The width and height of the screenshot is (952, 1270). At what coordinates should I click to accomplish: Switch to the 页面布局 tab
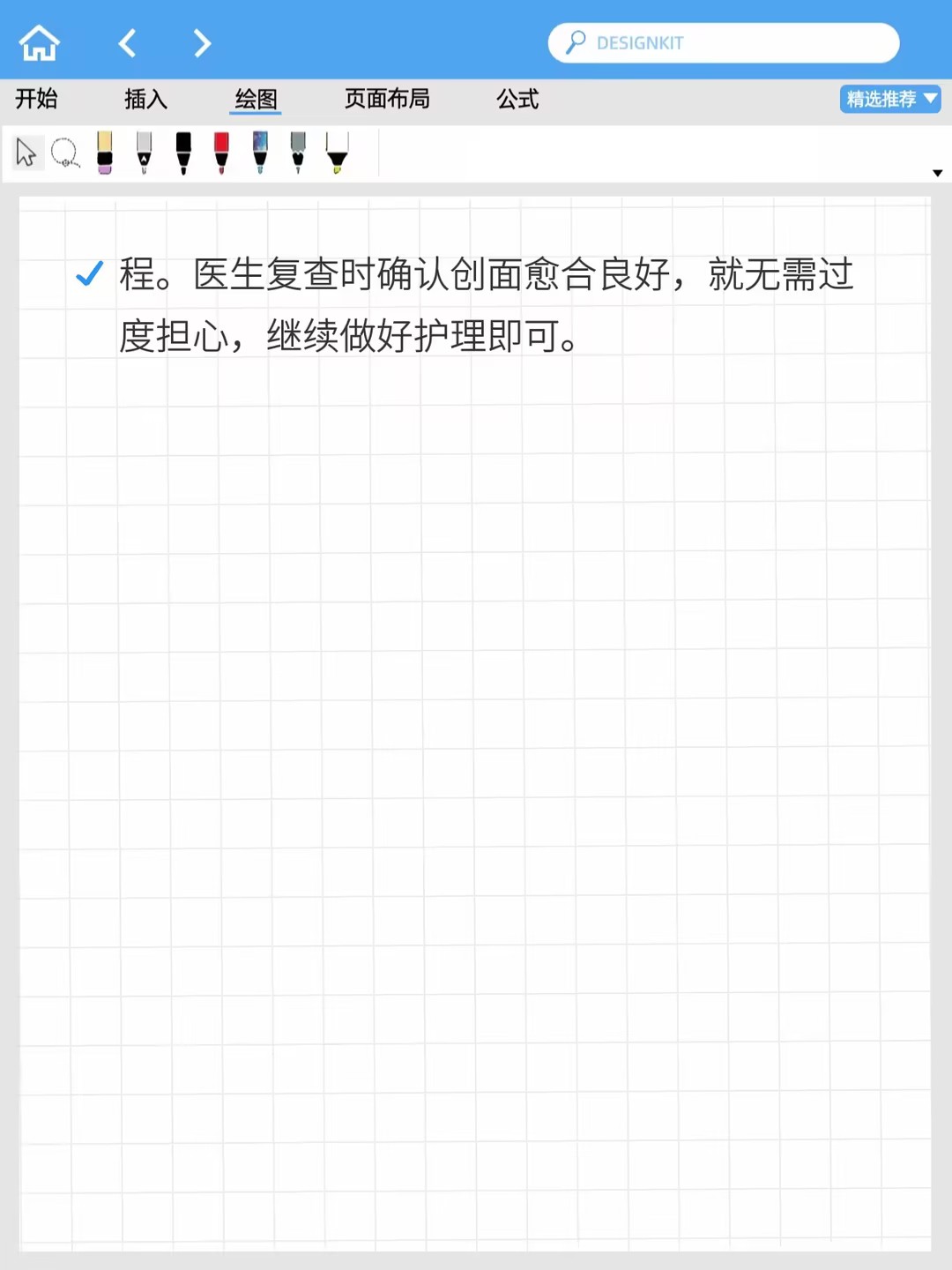point(387,99)
